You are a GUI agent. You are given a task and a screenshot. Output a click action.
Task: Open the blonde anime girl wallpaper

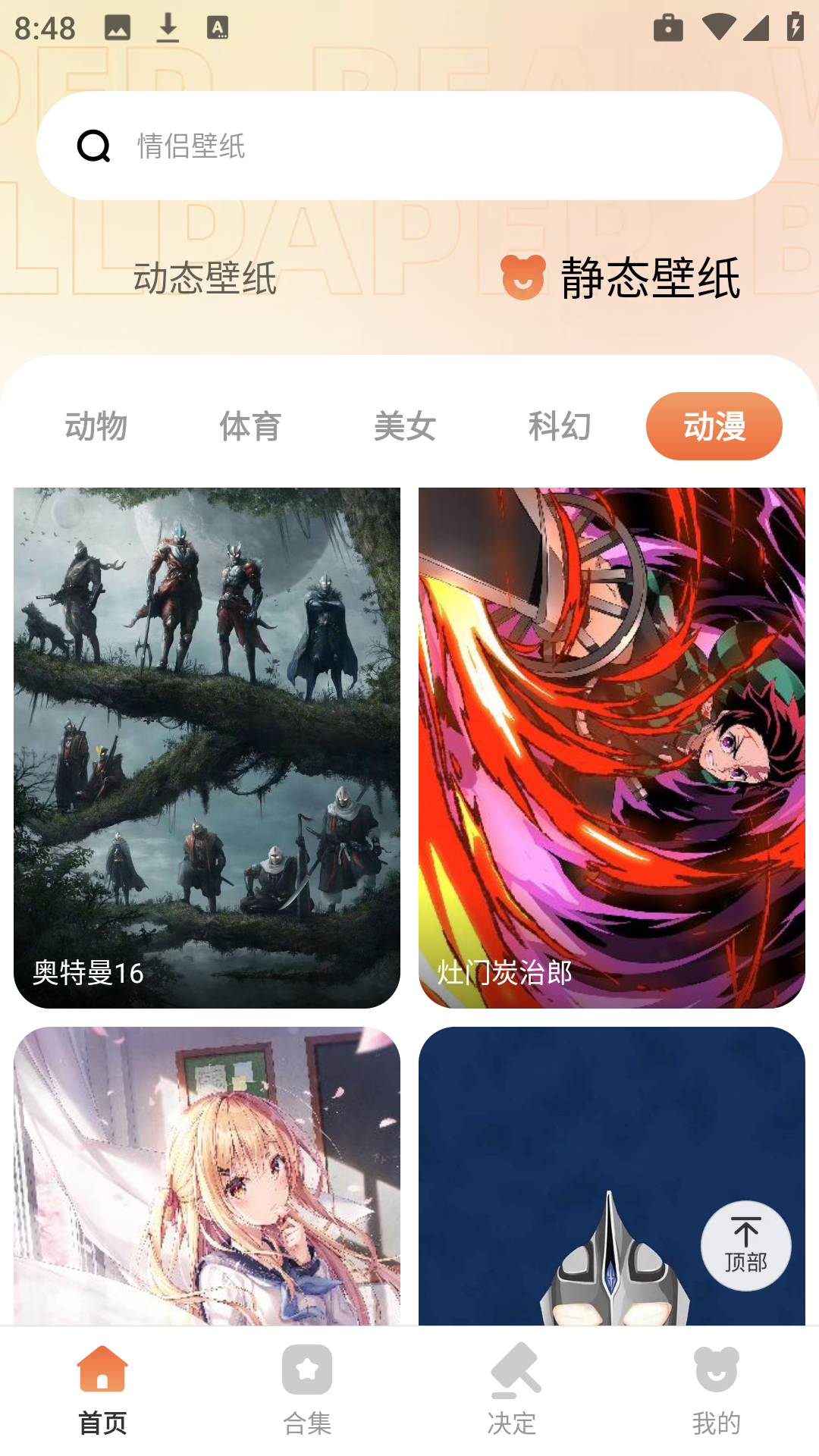coord(207,1175)
